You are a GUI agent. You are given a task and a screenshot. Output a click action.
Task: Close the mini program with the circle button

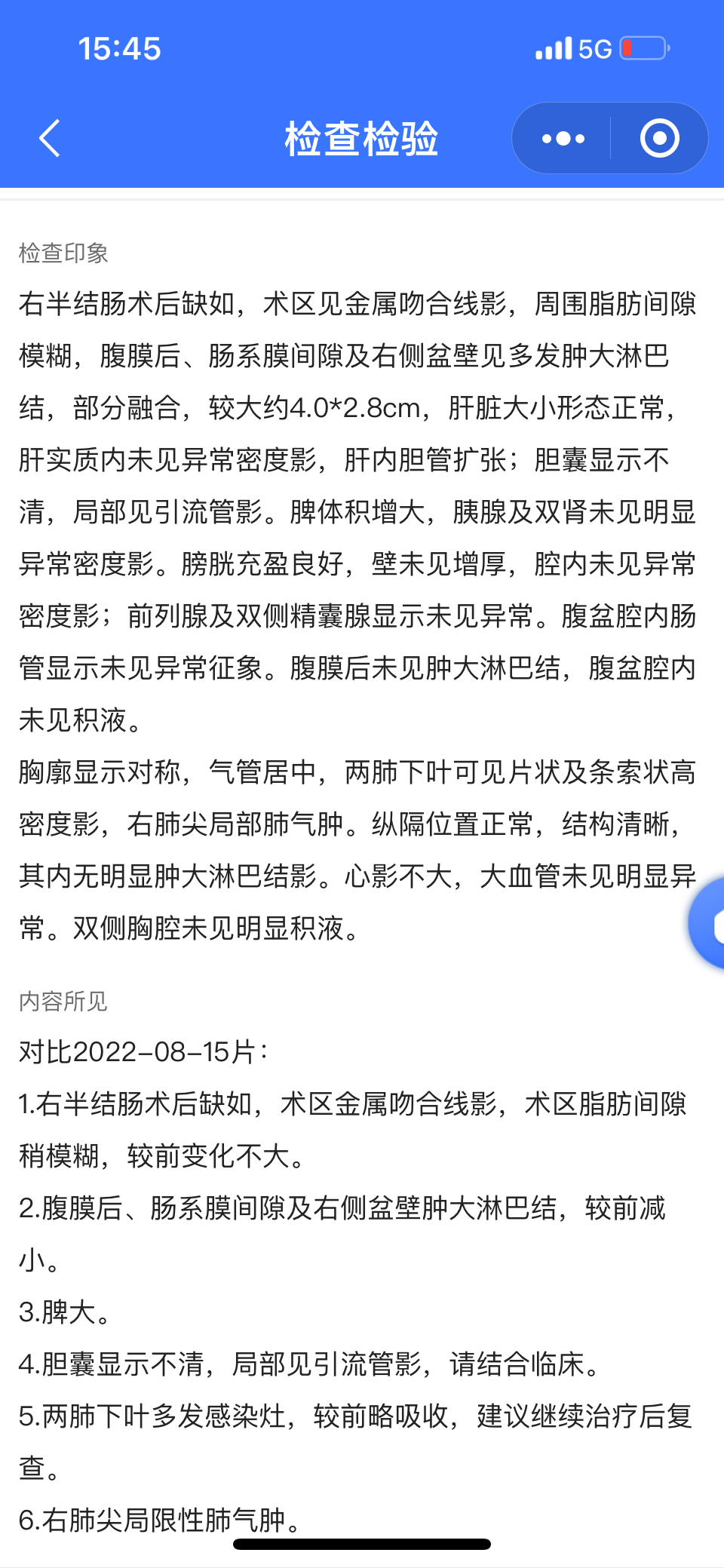click(x=659, y=139)
